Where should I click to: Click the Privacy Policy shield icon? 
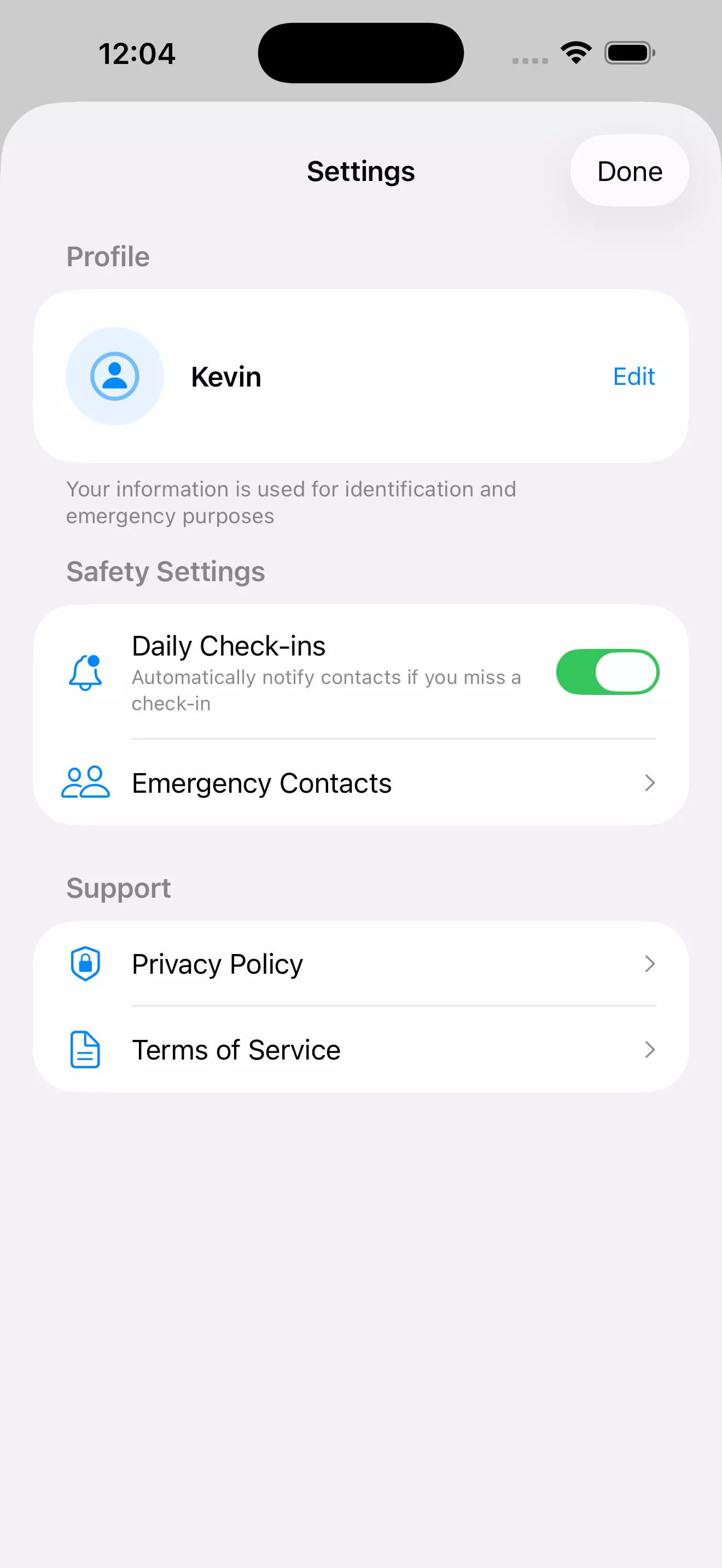[x=86, y=963]
